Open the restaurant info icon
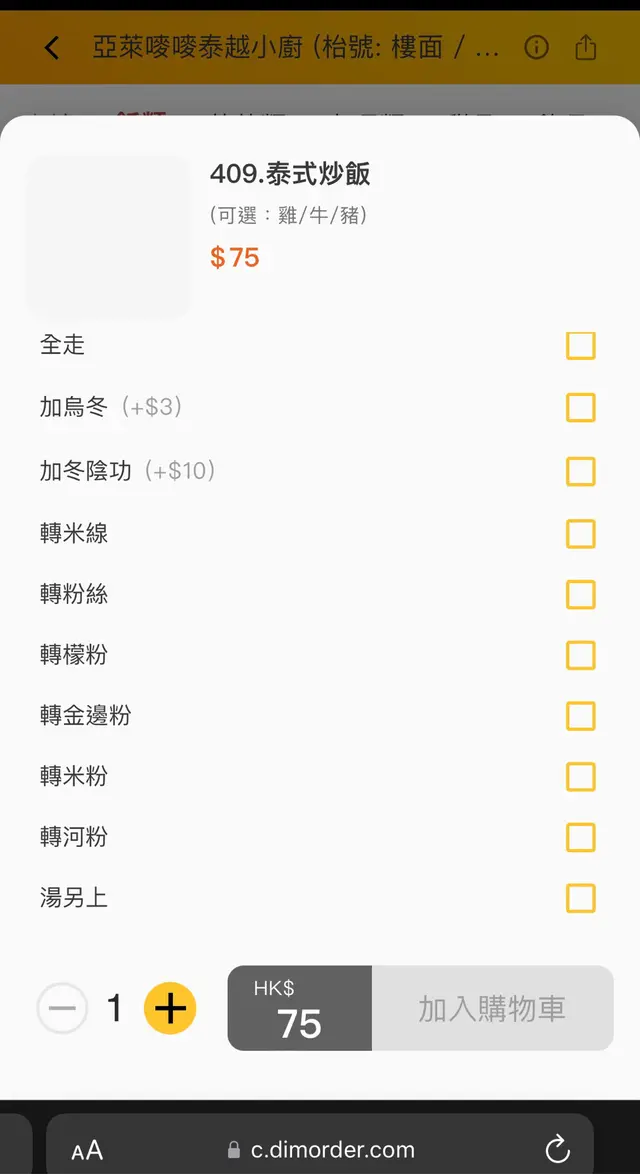This screenshot has width=640, height=1174. click(537, 48)
